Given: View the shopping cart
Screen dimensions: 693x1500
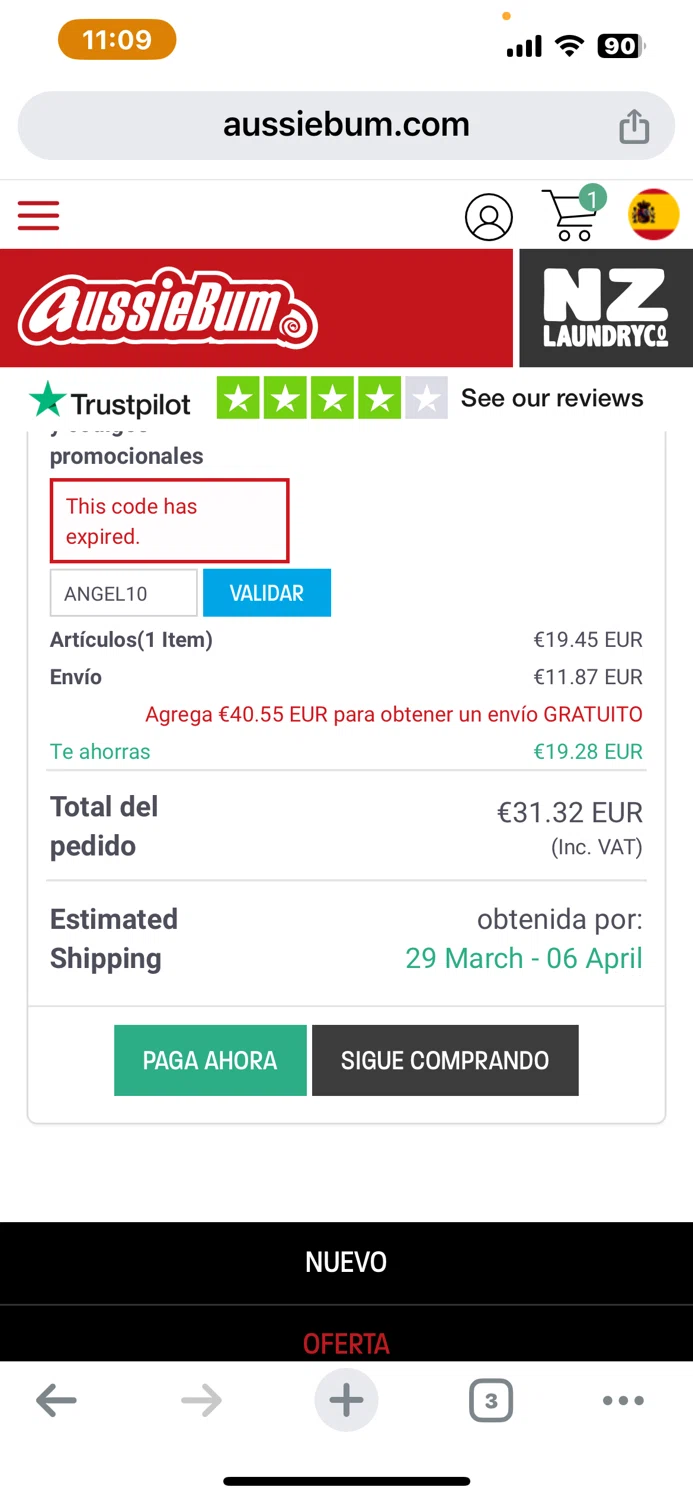Looking at the screenshot, I should [571, 215].
